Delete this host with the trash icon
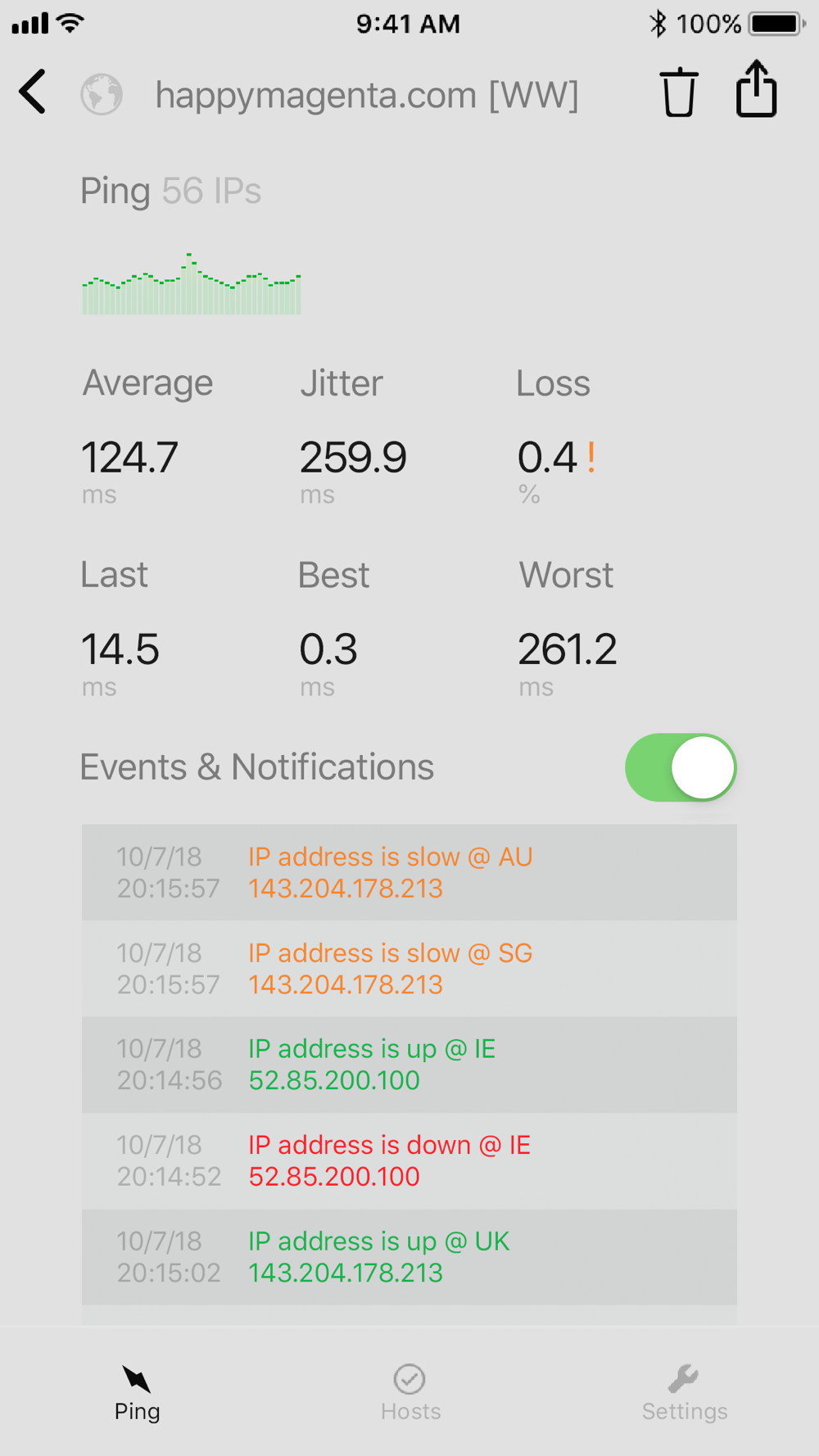 click(678, 93)
